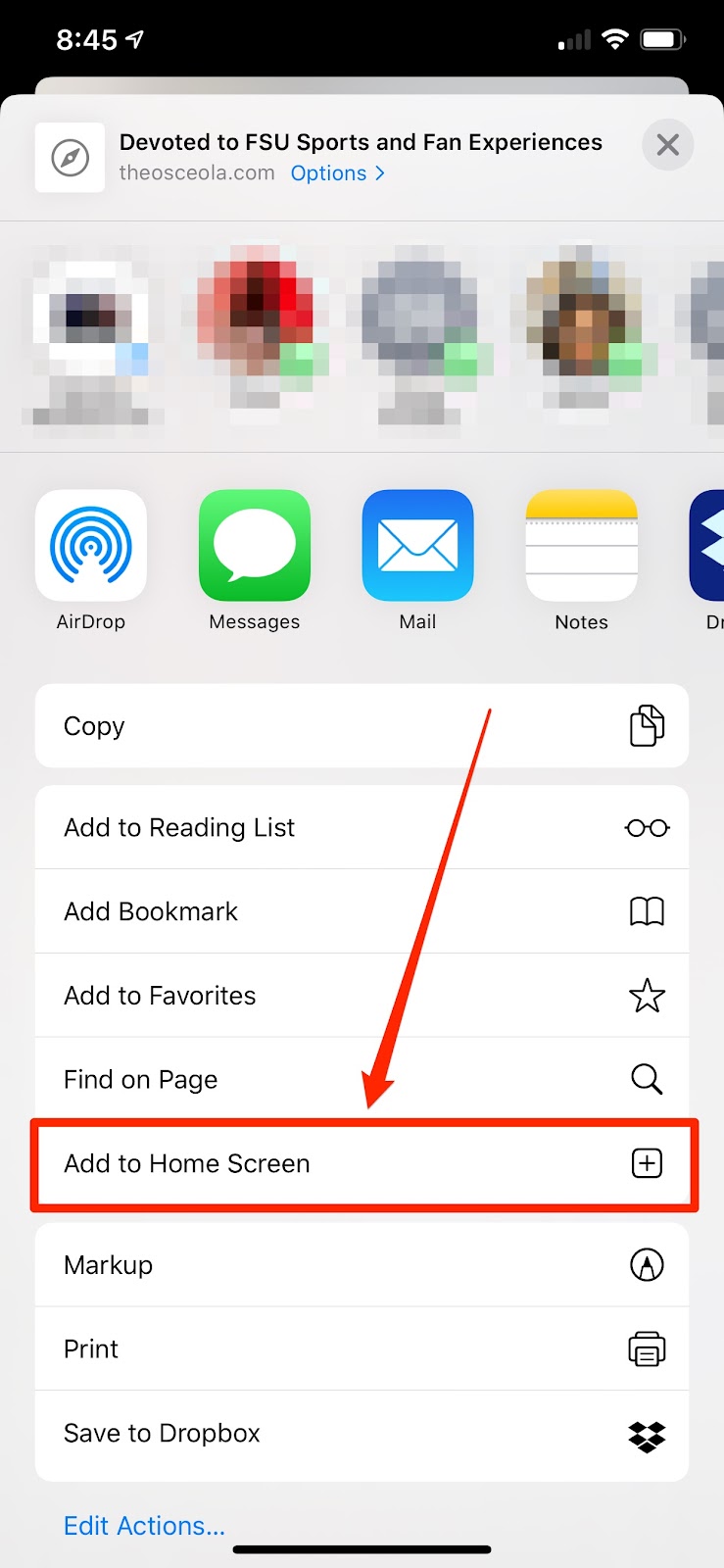Image resolution: width=724 pixels, height=1568 pixels.
Task: Tap Add to Home Screen
Action: tap(362, 1163)
